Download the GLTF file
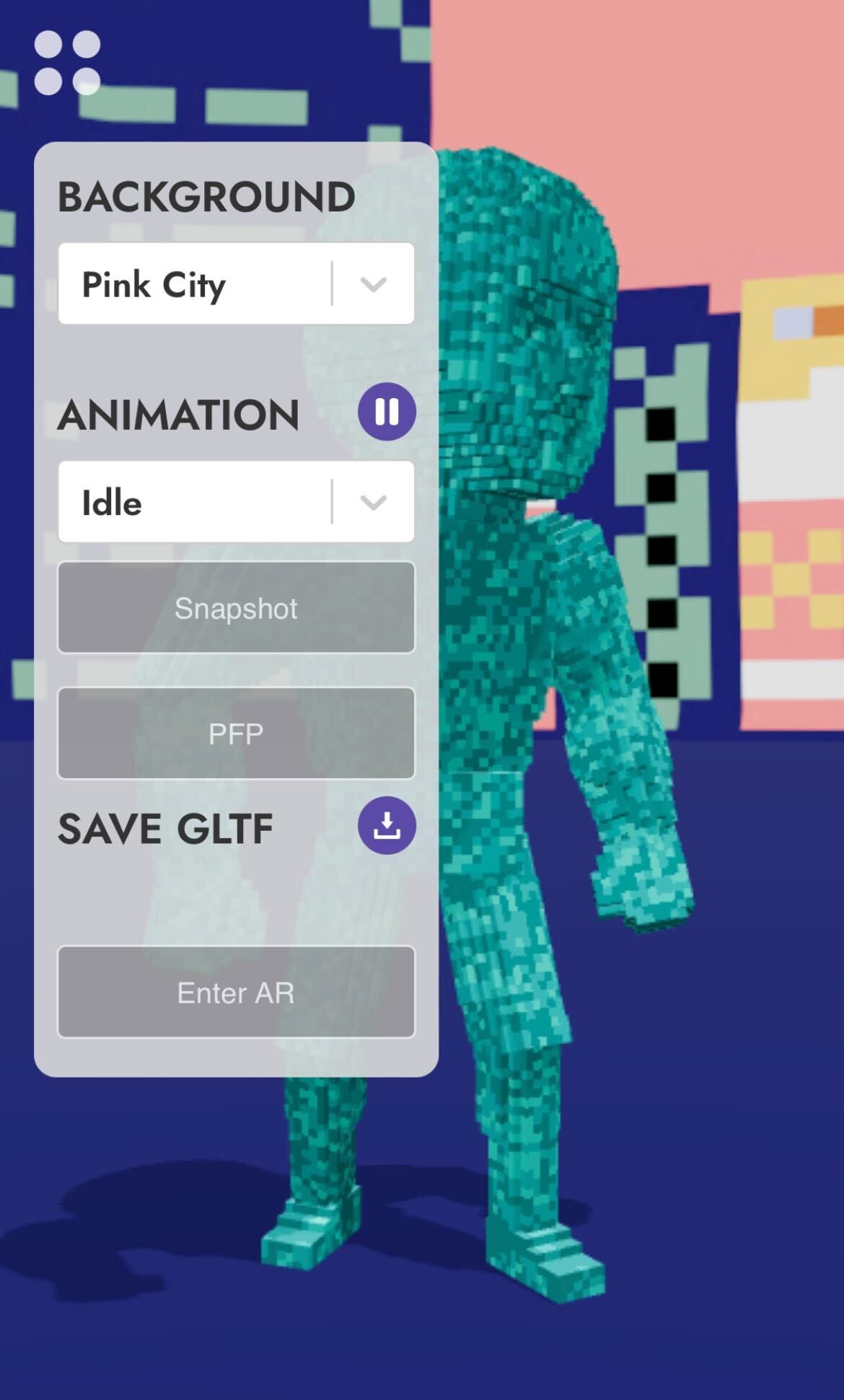The image size is (844, 1400). 387,826
